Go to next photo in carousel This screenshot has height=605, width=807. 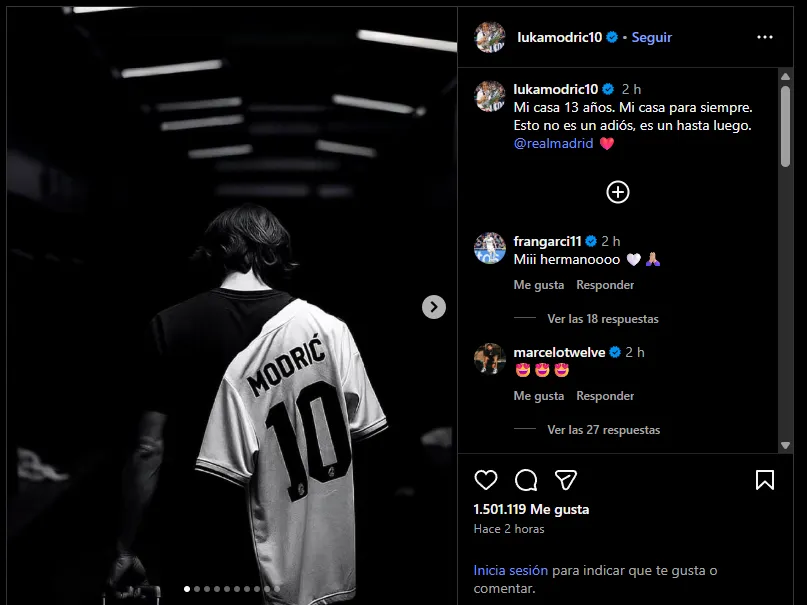pos(433,307)
